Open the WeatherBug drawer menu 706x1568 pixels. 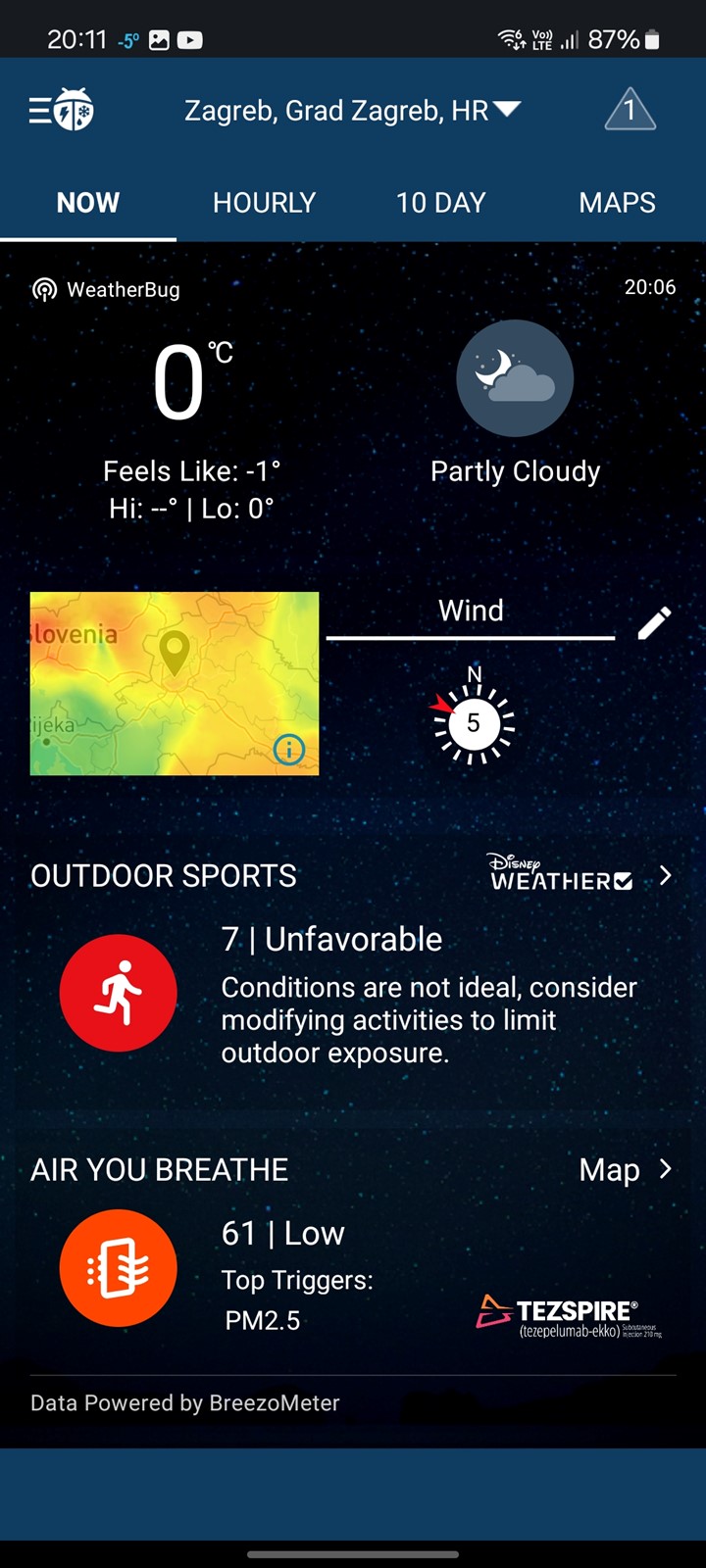(x=61, y=110)
